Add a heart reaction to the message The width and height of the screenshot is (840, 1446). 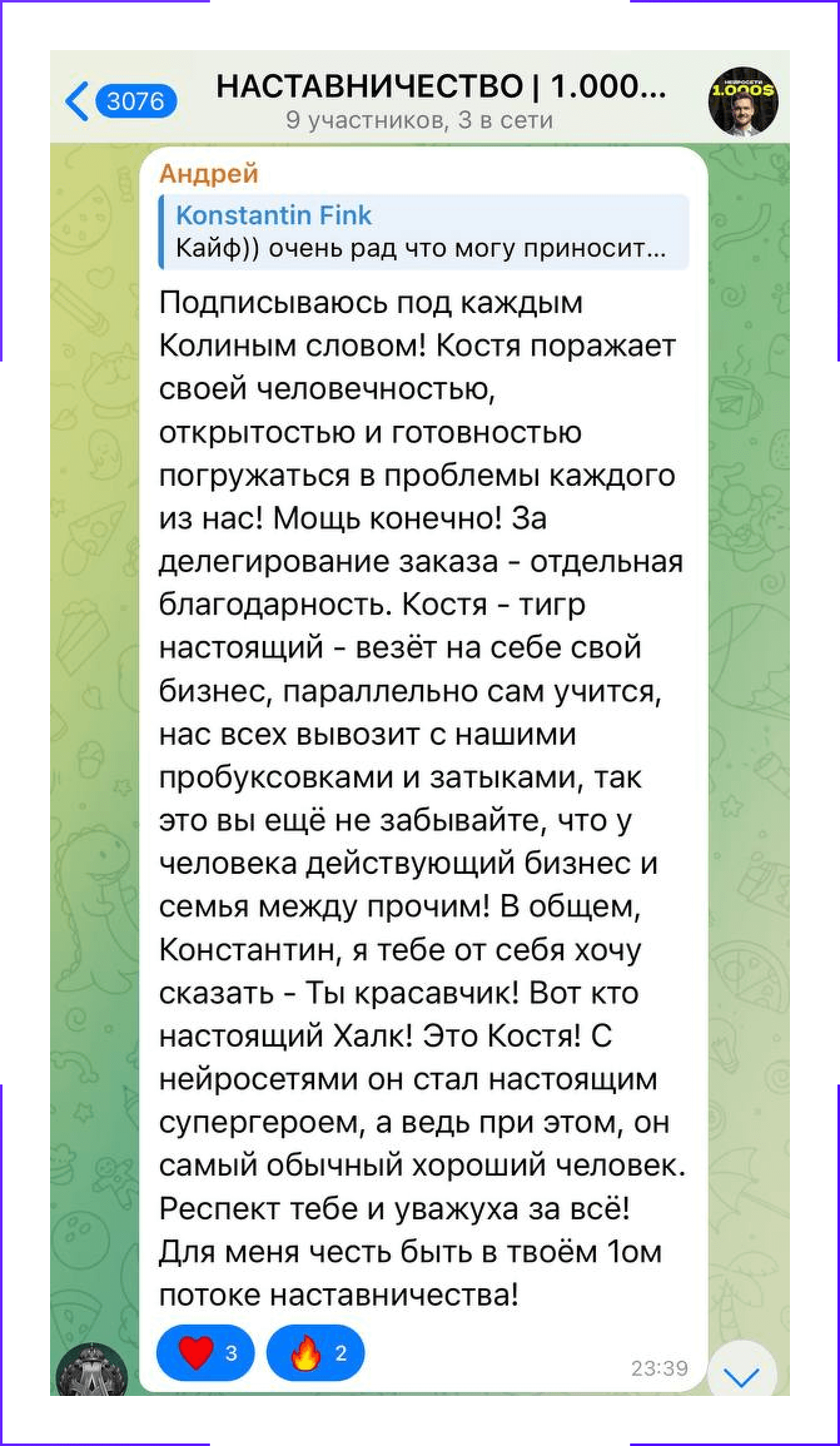(206, 1353)
